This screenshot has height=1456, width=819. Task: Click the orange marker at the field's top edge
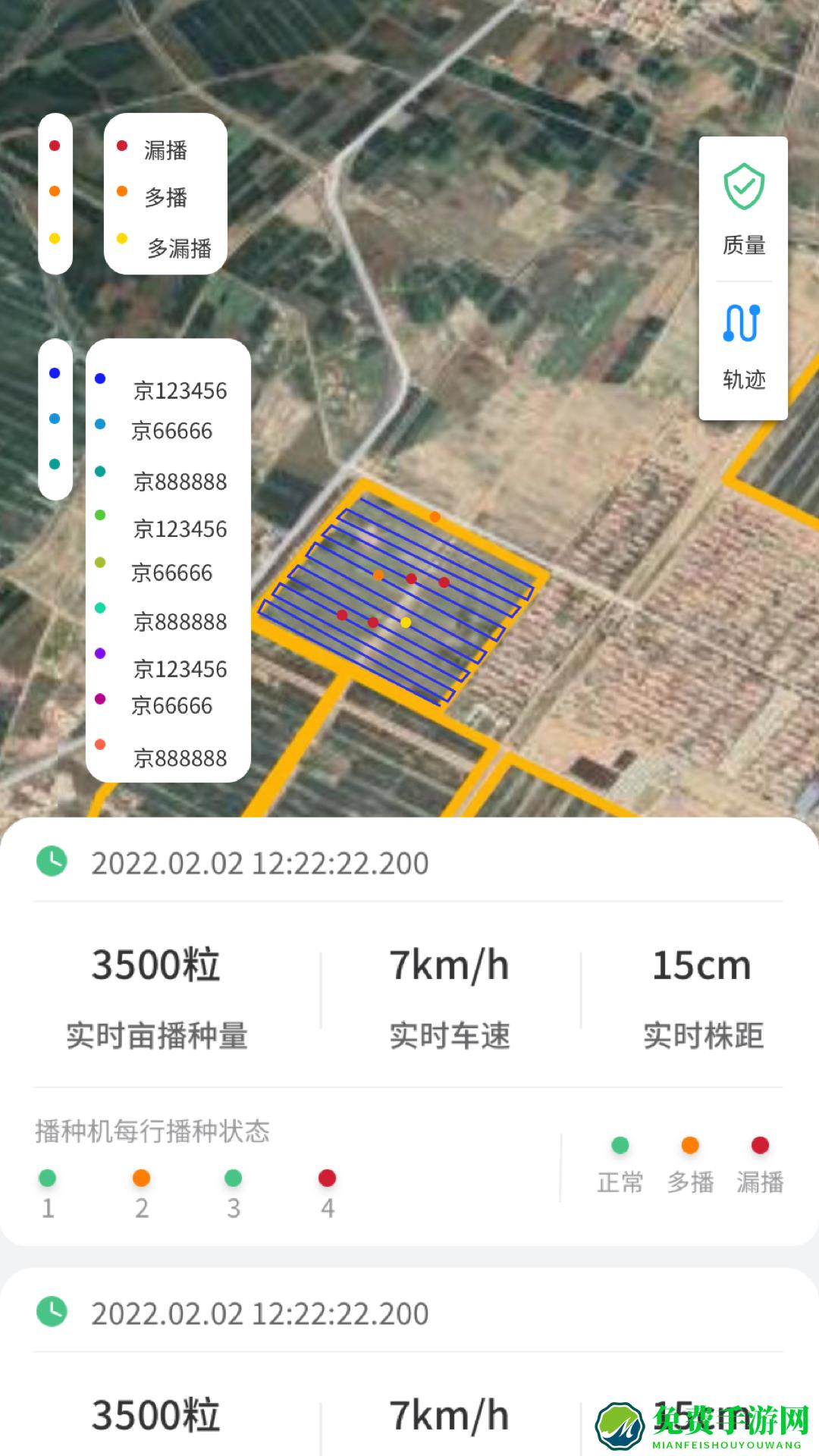435,515
